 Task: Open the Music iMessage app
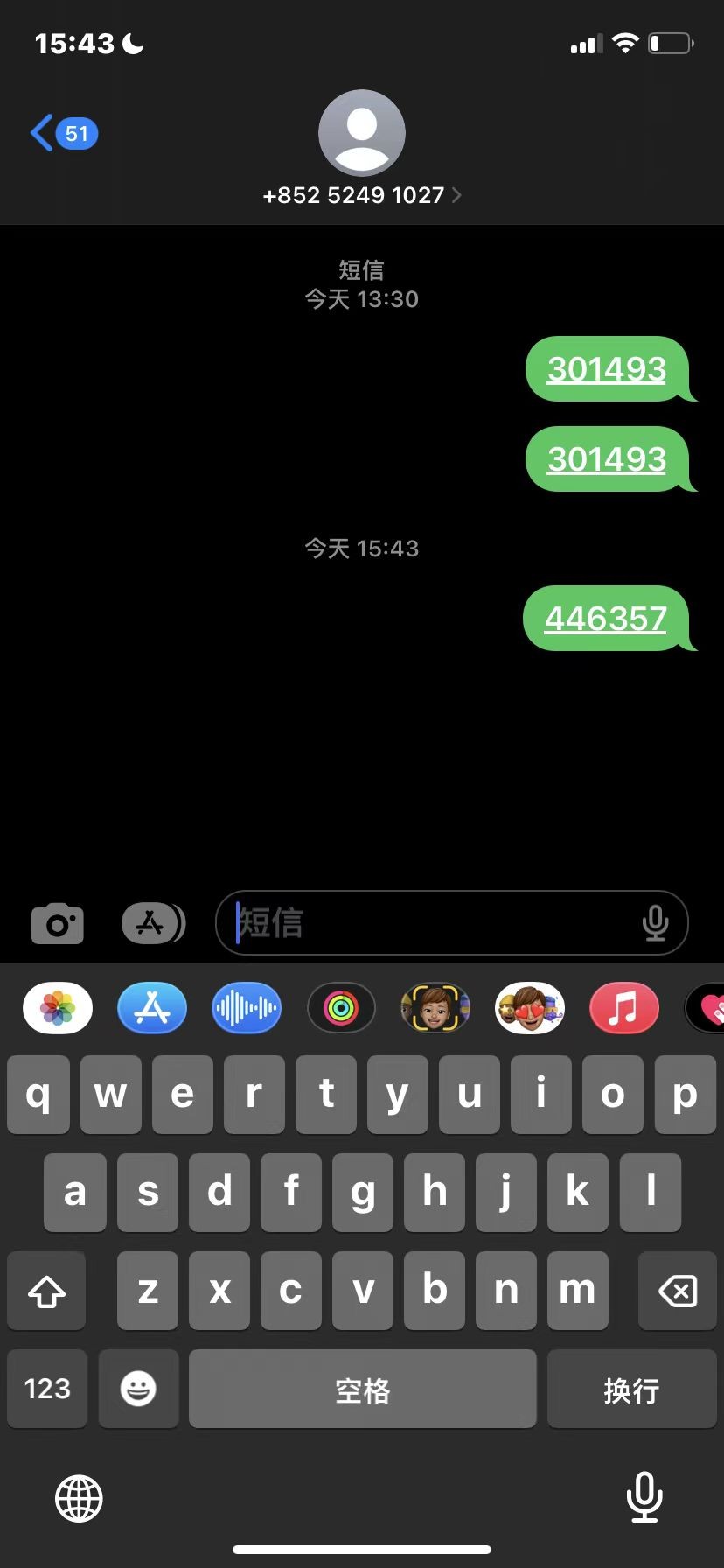pyautogui.click(x=623, y=1008)
